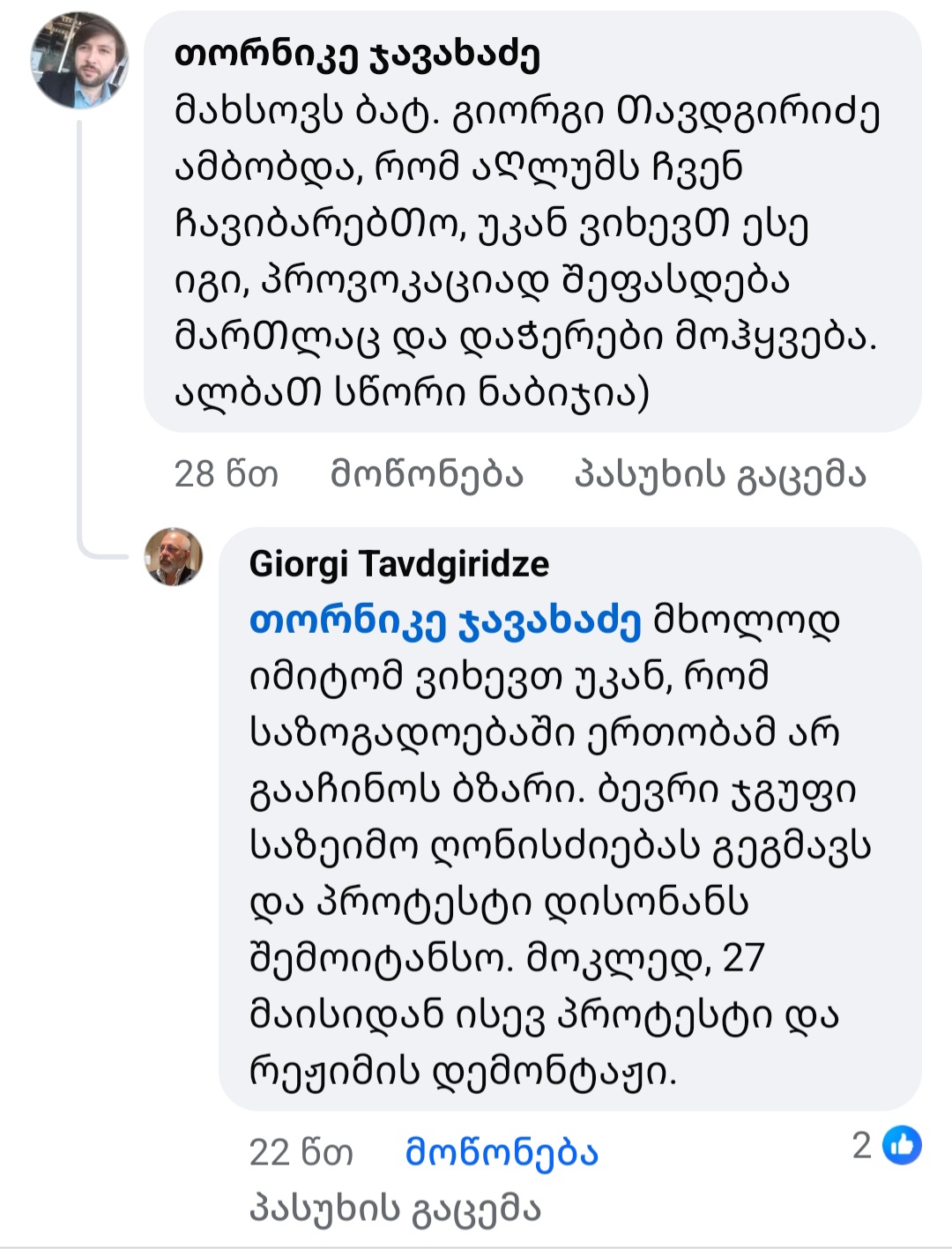952x1249 pixels.
Task: View reactions on Giorgi Tavdgiridze's reply
Action: [887, 1145]
